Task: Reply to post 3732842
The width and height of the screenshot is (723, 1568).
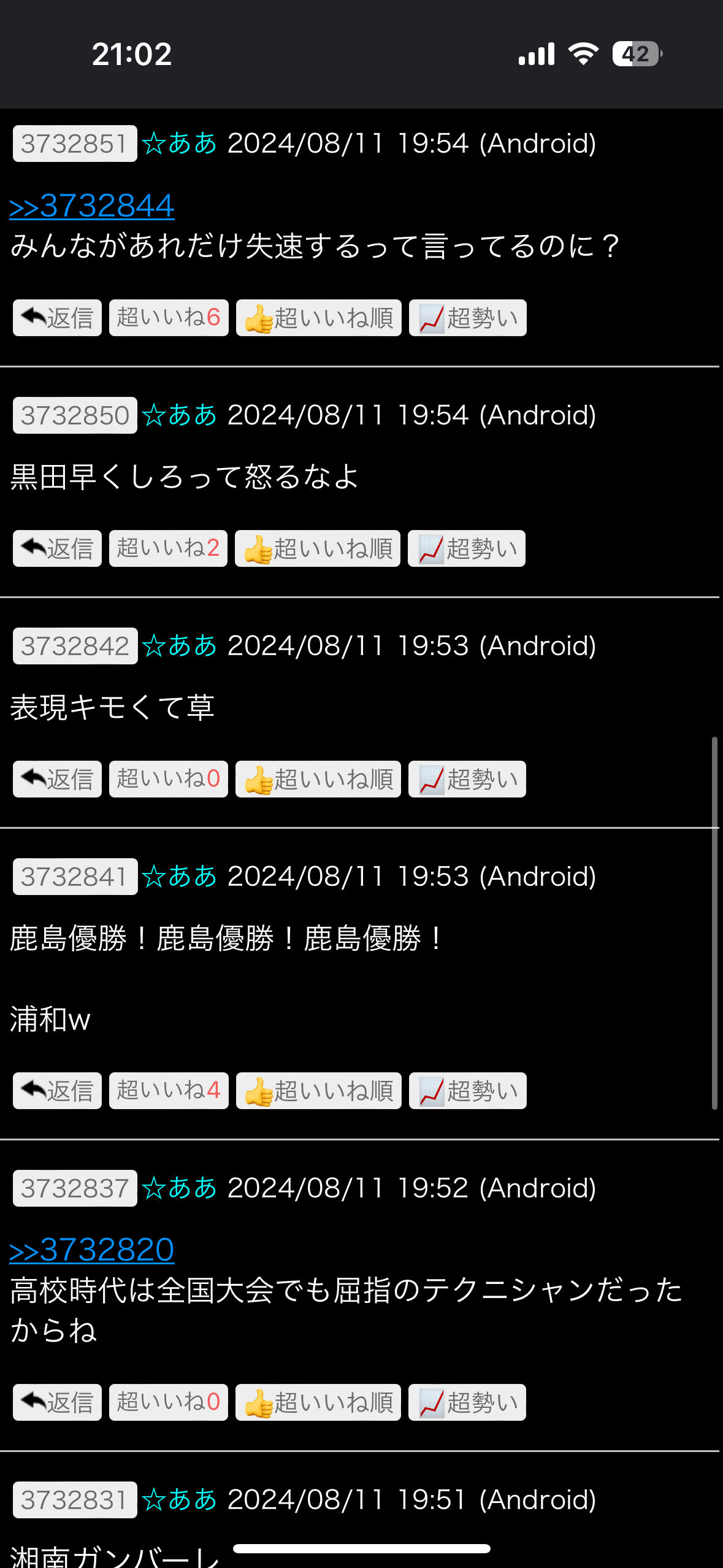Action: (x=57, y=779)
